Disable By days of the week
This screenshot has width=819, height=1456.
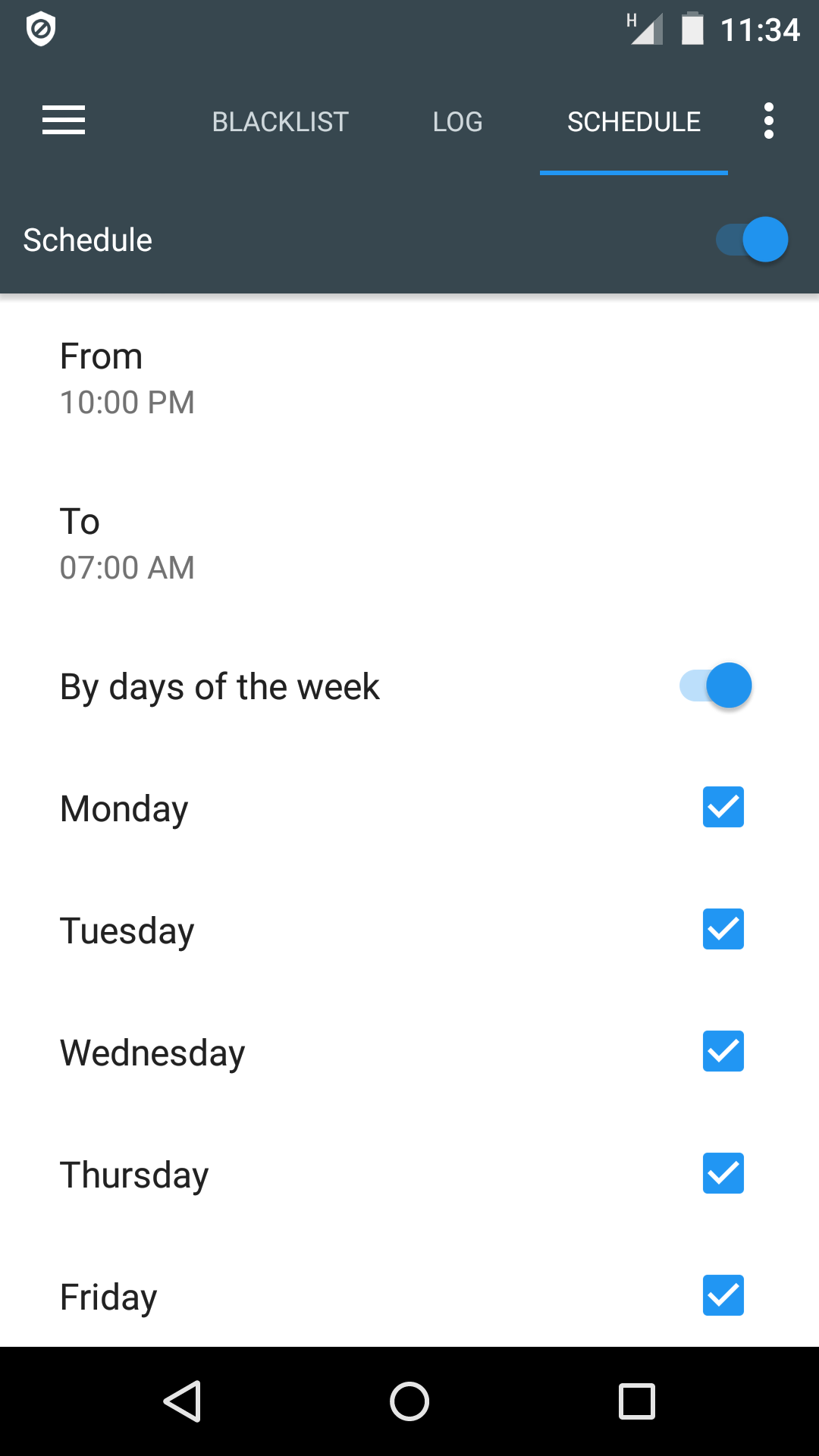[x=716, y=686]
